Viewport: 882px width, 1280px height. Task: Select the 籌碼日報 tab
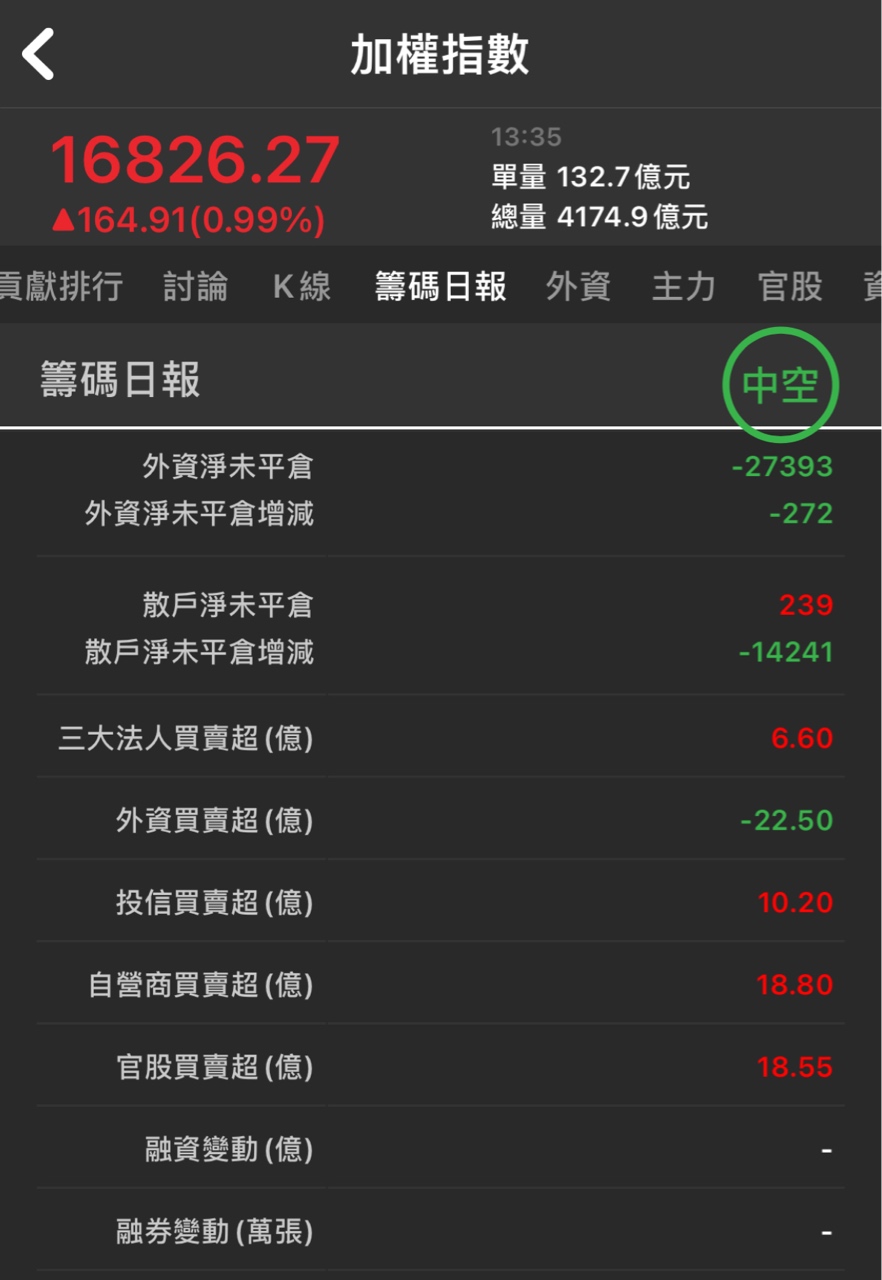pyautogui.click(x=440, y=287)
